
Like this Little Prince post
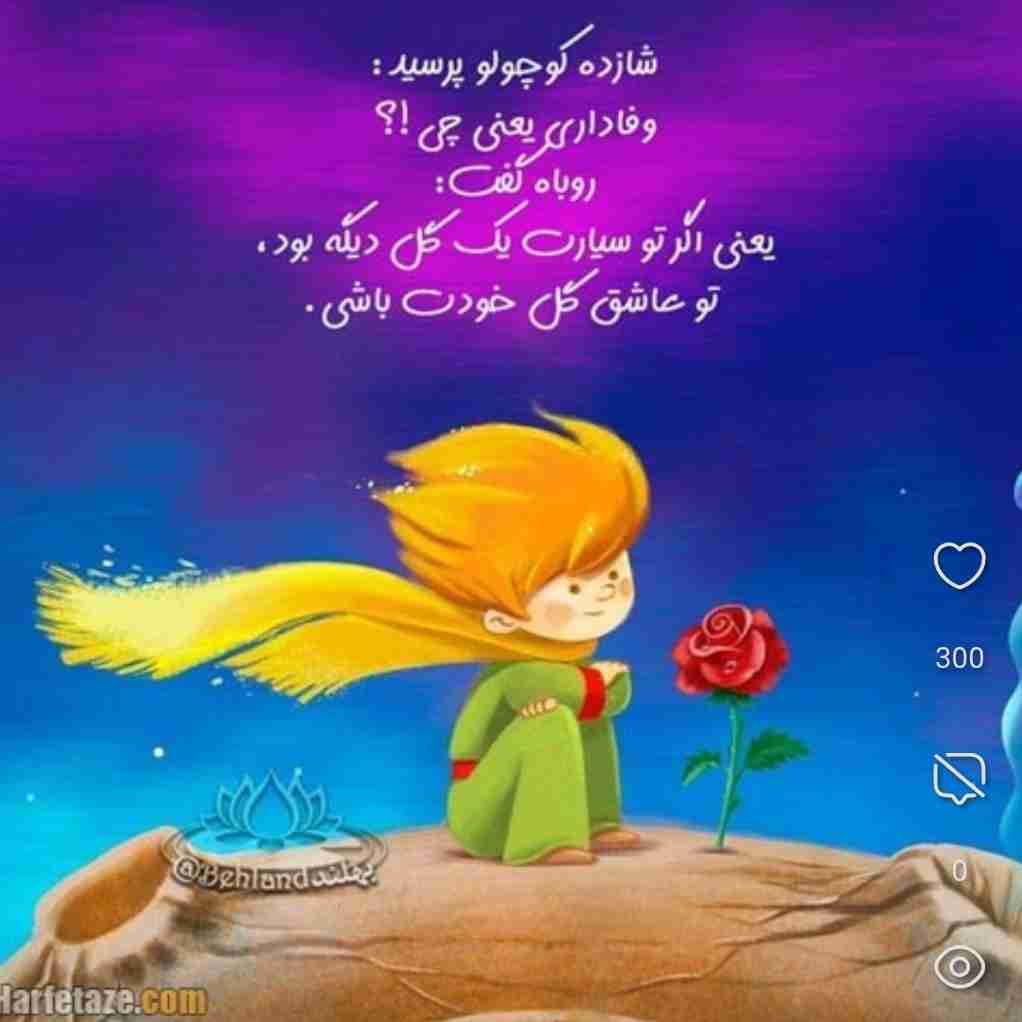(959, 566)
